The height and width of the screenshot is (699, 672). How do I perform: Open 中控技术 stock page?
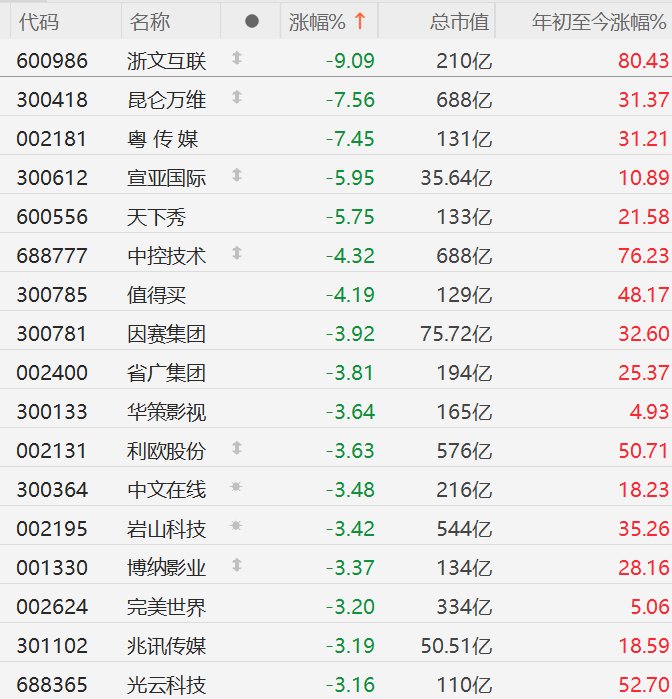tap(167, 256)
